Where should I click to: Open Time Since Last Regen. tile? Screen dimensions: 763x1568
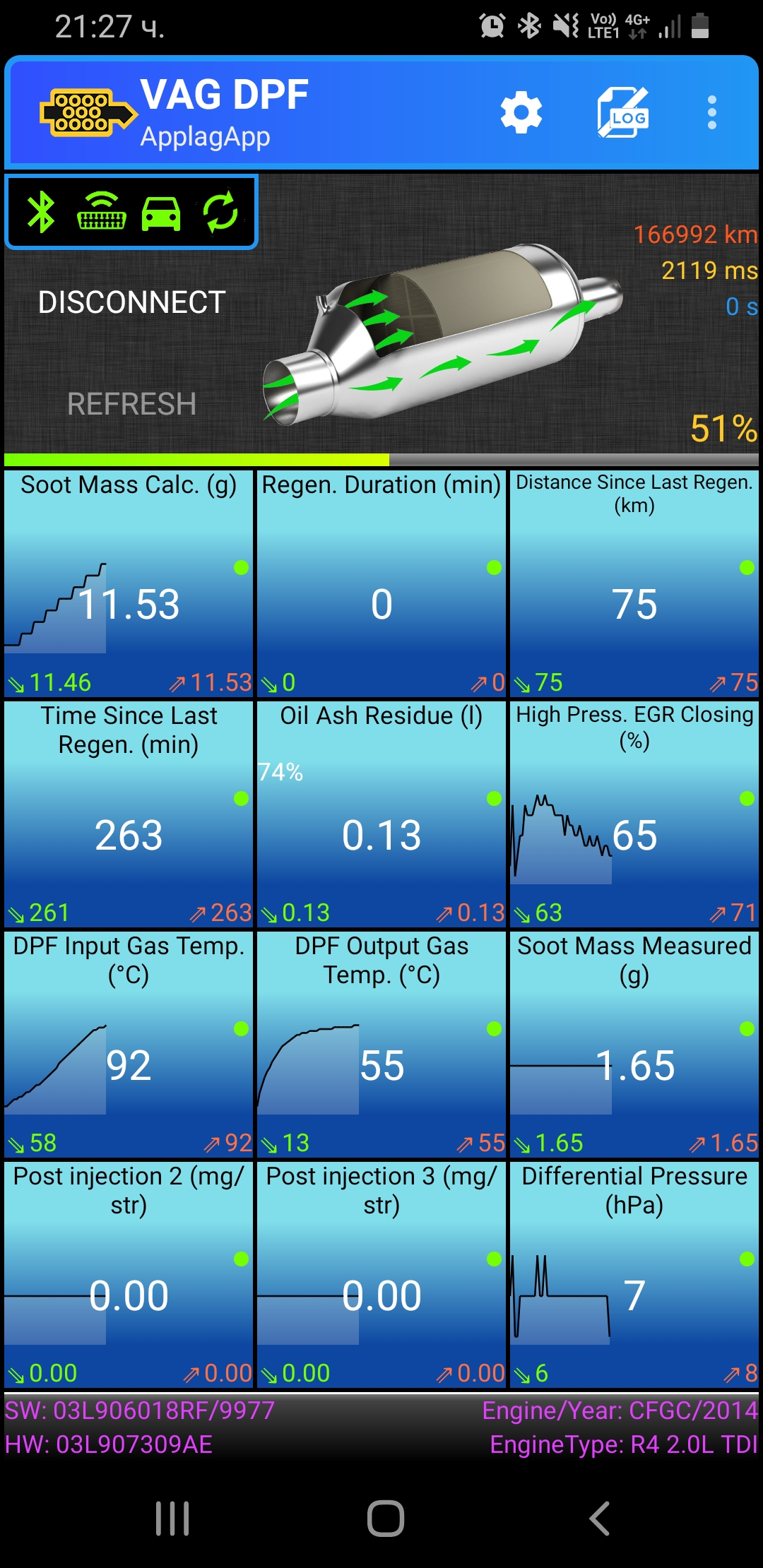(x=129, y=814)
